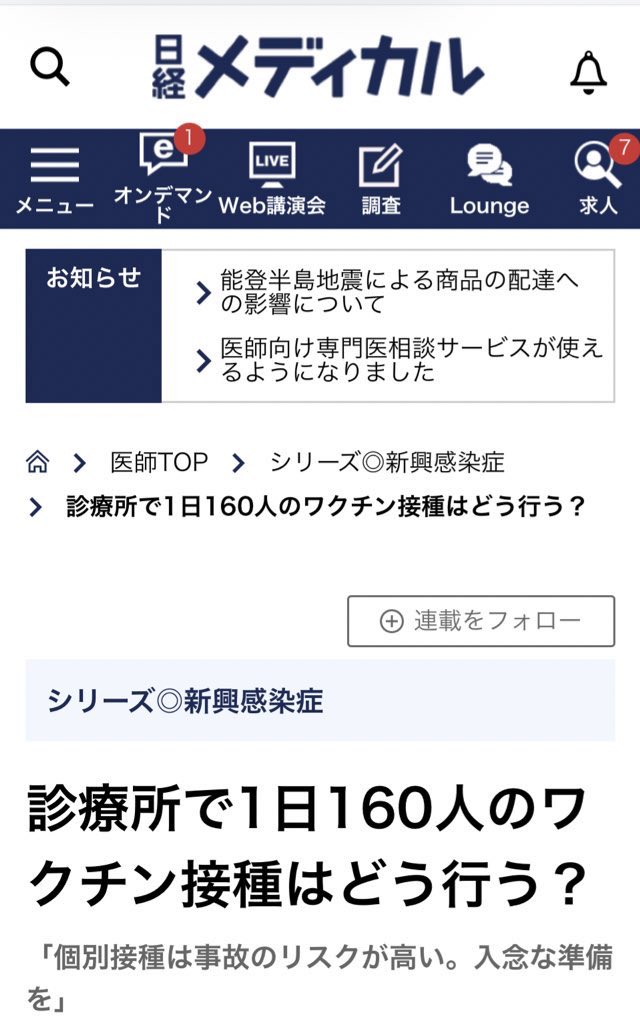Open シリーズ◎新興感染症 breadcrumb link
This screenshot has height=1024, width=640.
pos(386,462)
